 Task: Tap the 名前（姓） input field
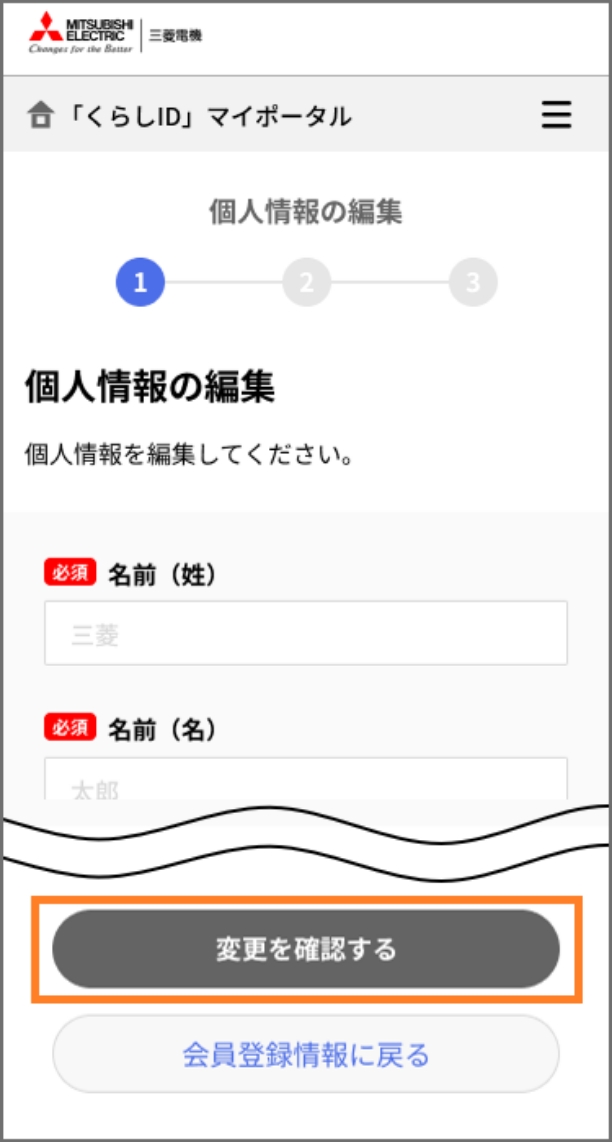tap(305, 633)
